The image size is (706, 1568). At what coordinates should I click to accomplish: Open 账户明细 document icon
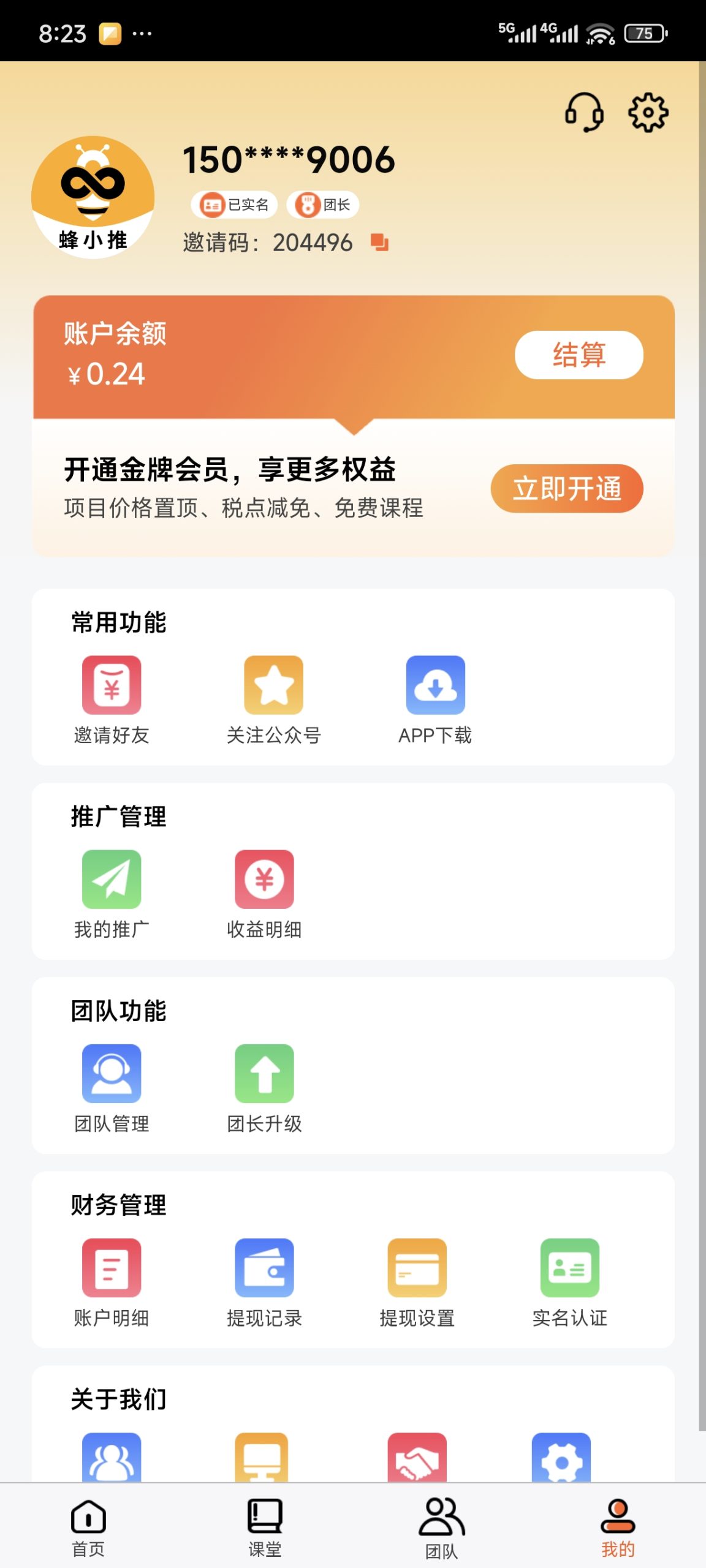click(x=111, y=1268)
